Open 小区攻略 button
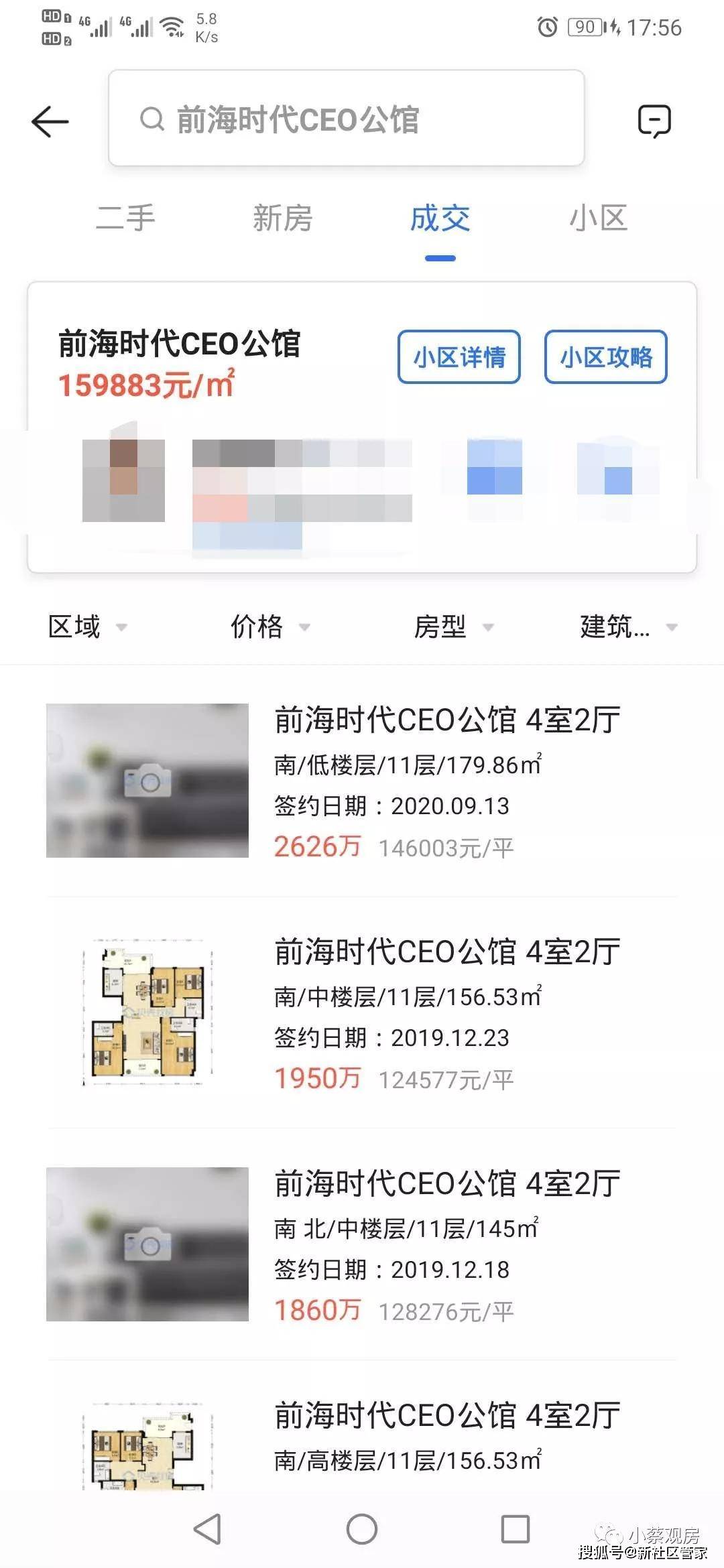This screenshot has height=1568, width=724. pyautogui.click(x=606, y=356)
